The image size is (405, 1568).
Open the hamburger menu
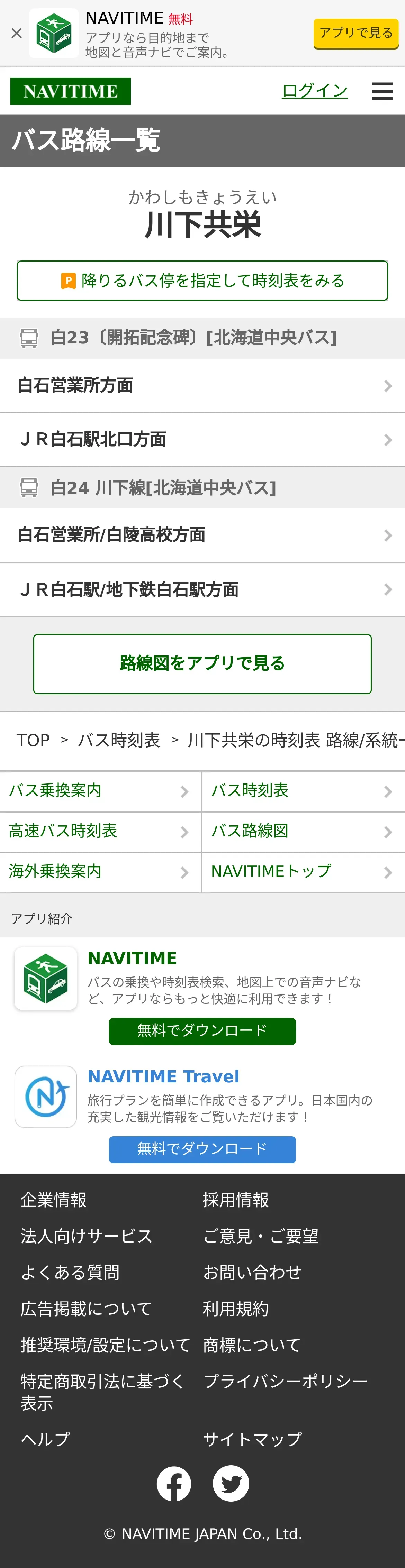pos(382,91)
